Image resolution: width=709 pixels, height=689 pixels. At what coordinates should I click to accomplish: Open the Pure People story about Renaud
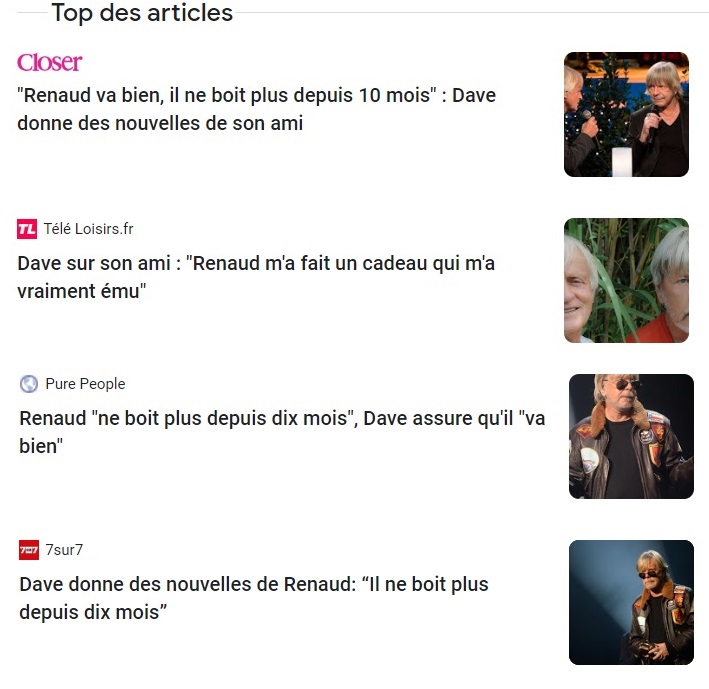click(282, 432)
